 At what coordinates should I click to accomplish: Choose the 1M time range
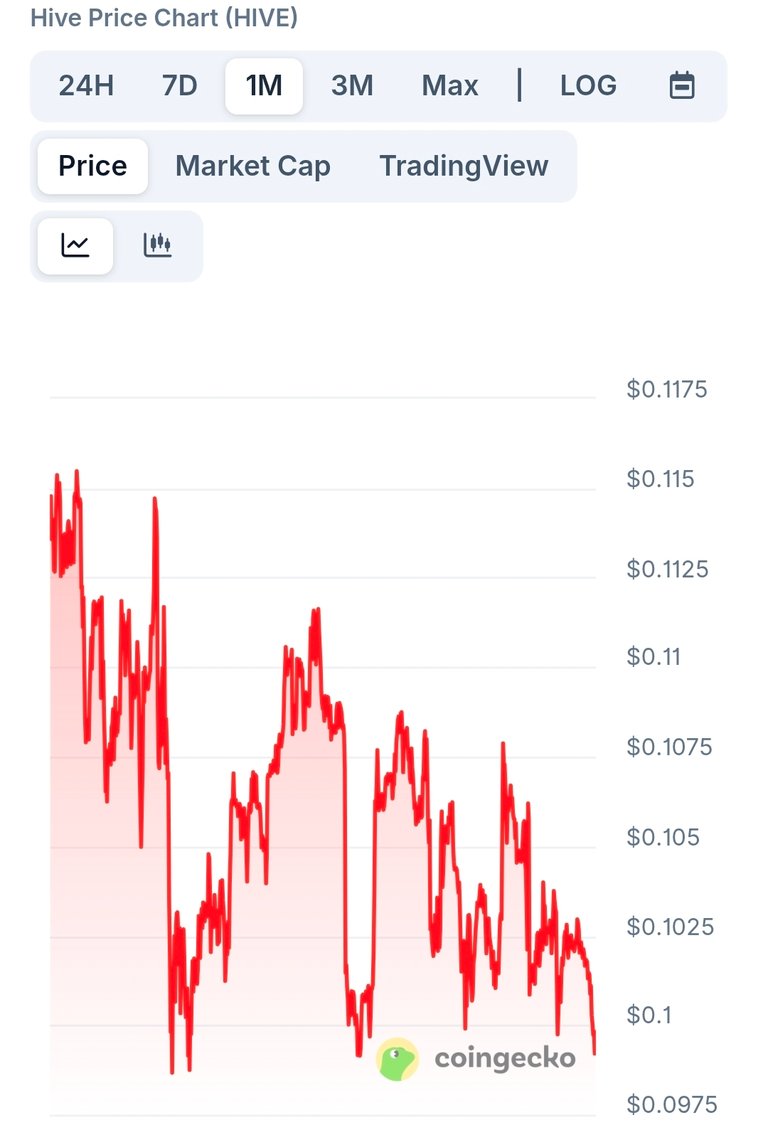tap(264, 86)
